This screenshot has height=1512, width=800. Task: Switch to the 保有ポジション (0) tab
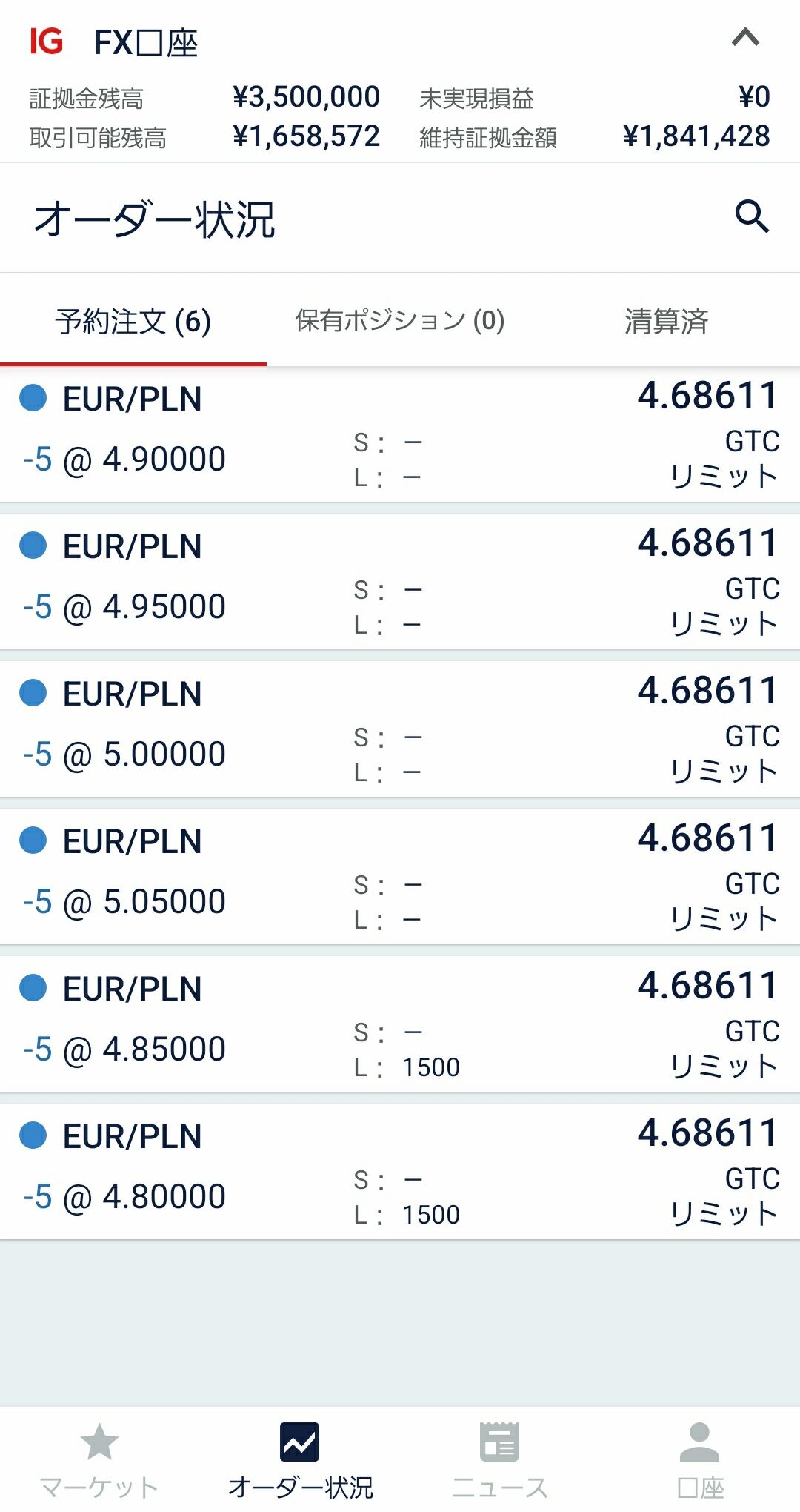[400, 322]
